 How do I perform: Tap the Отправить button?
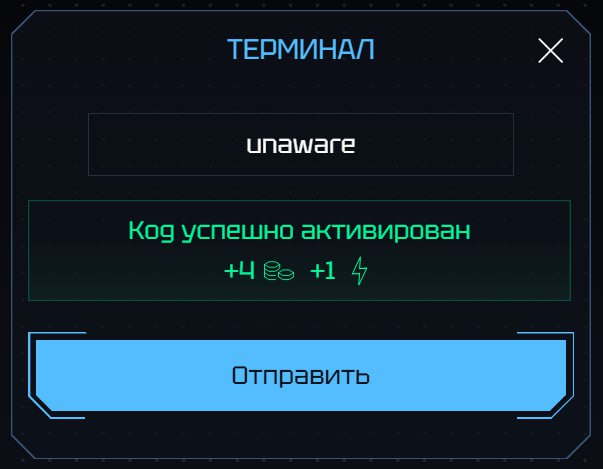301,375
